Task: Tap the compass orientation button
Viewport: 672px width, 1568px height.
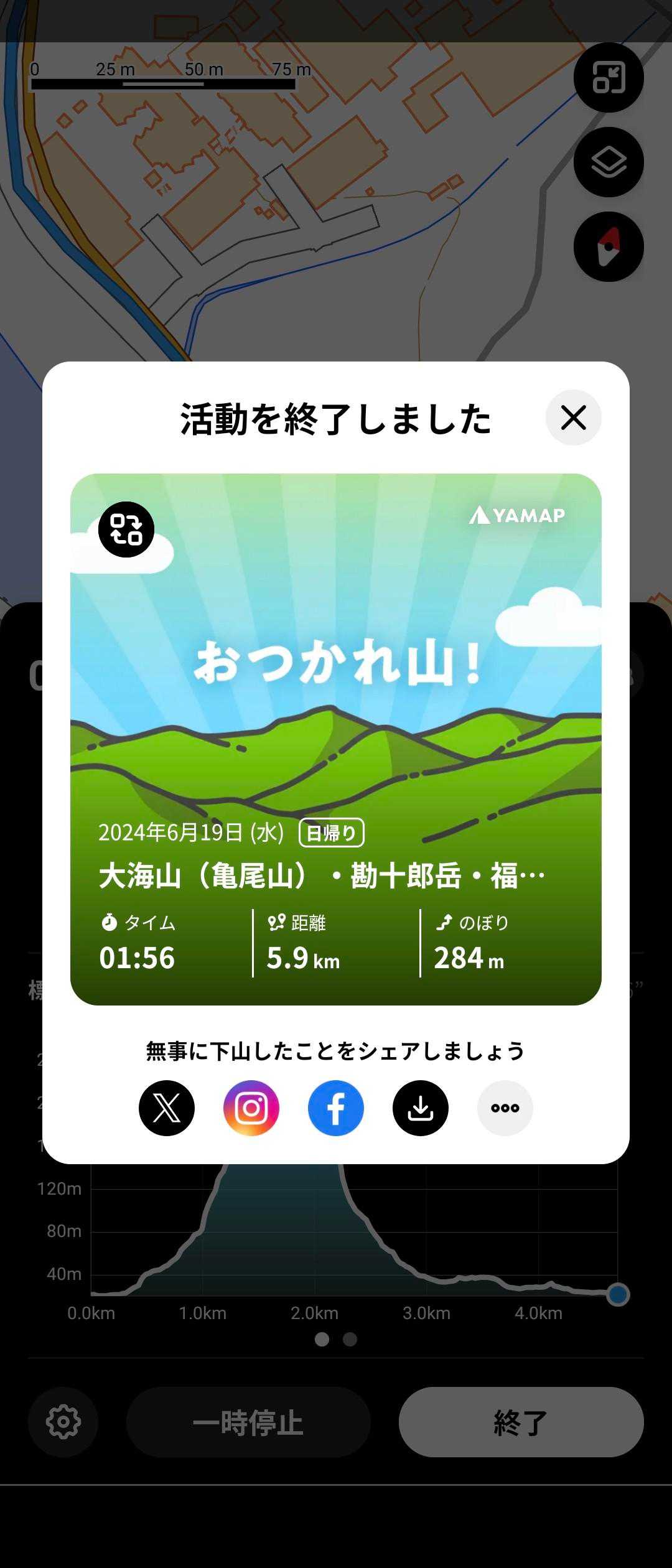Action: click(609, 247)
